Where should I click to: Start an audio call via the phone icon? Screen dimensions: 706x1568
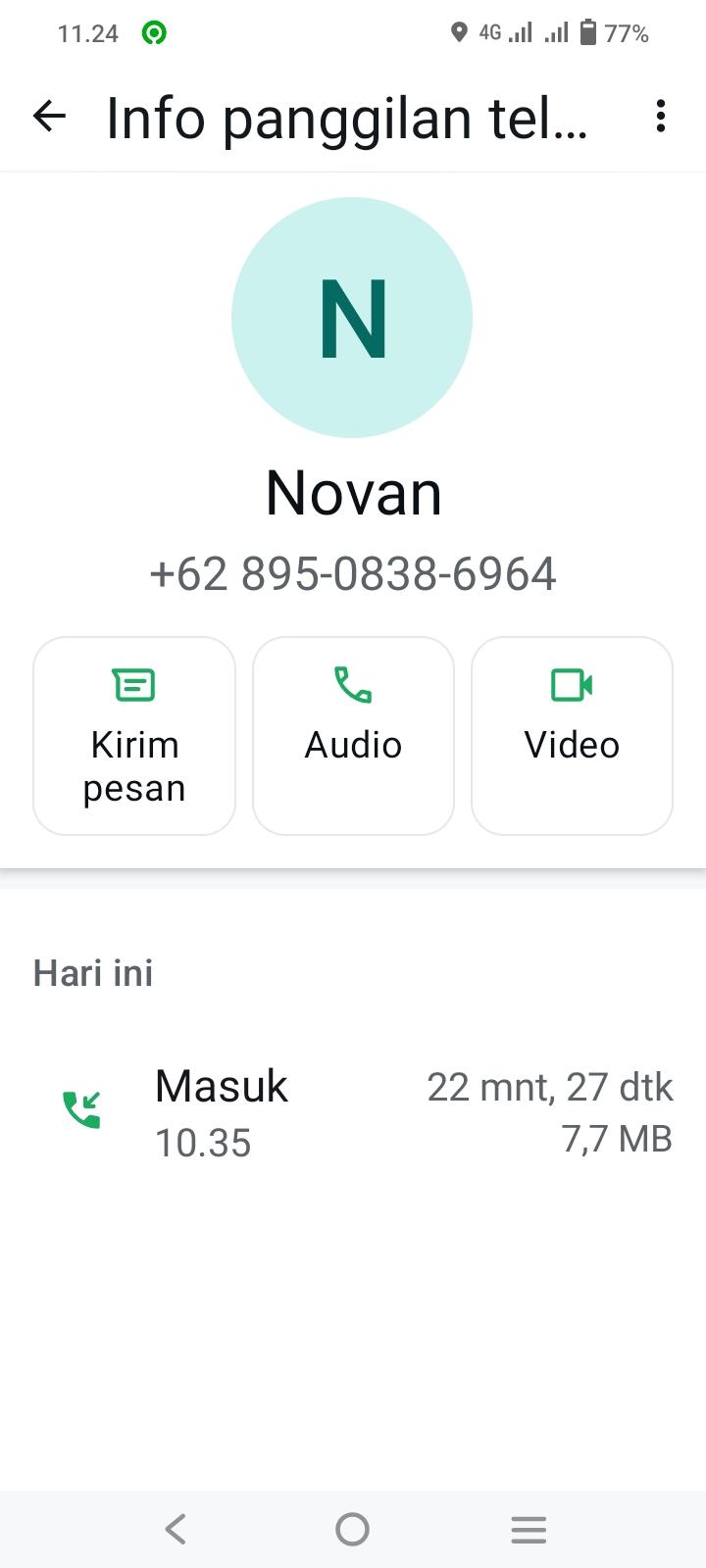point(353,685)
